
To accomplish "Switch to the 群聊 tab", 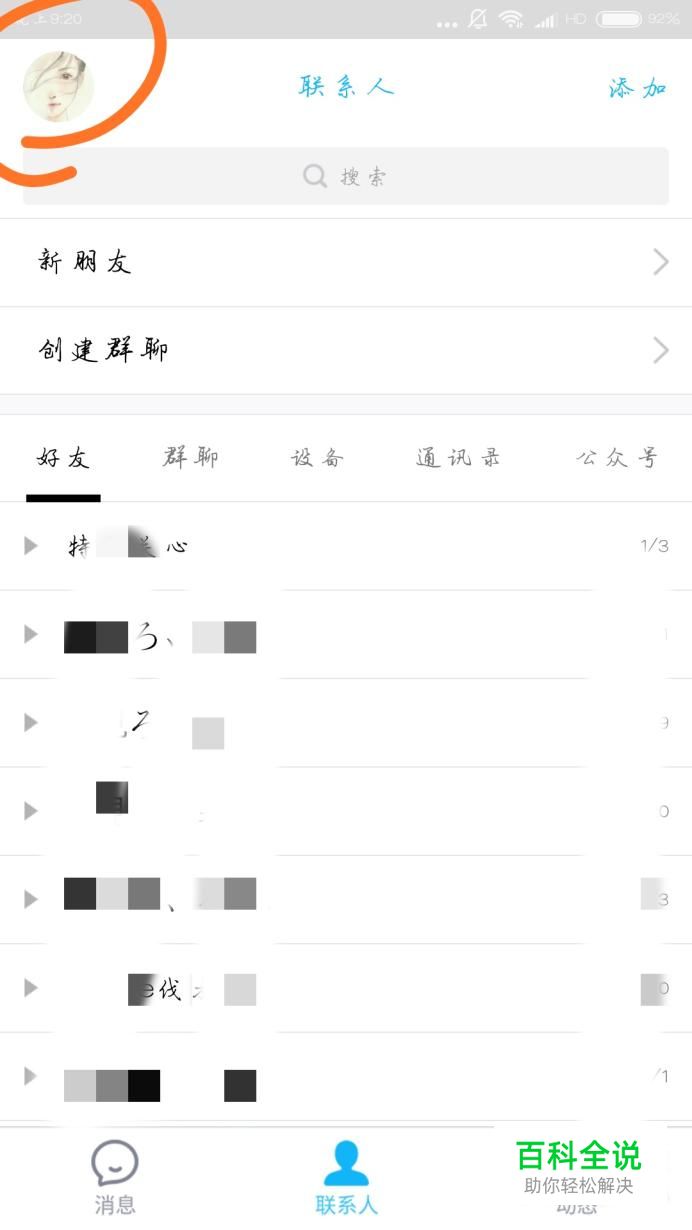I will (190, 459).
